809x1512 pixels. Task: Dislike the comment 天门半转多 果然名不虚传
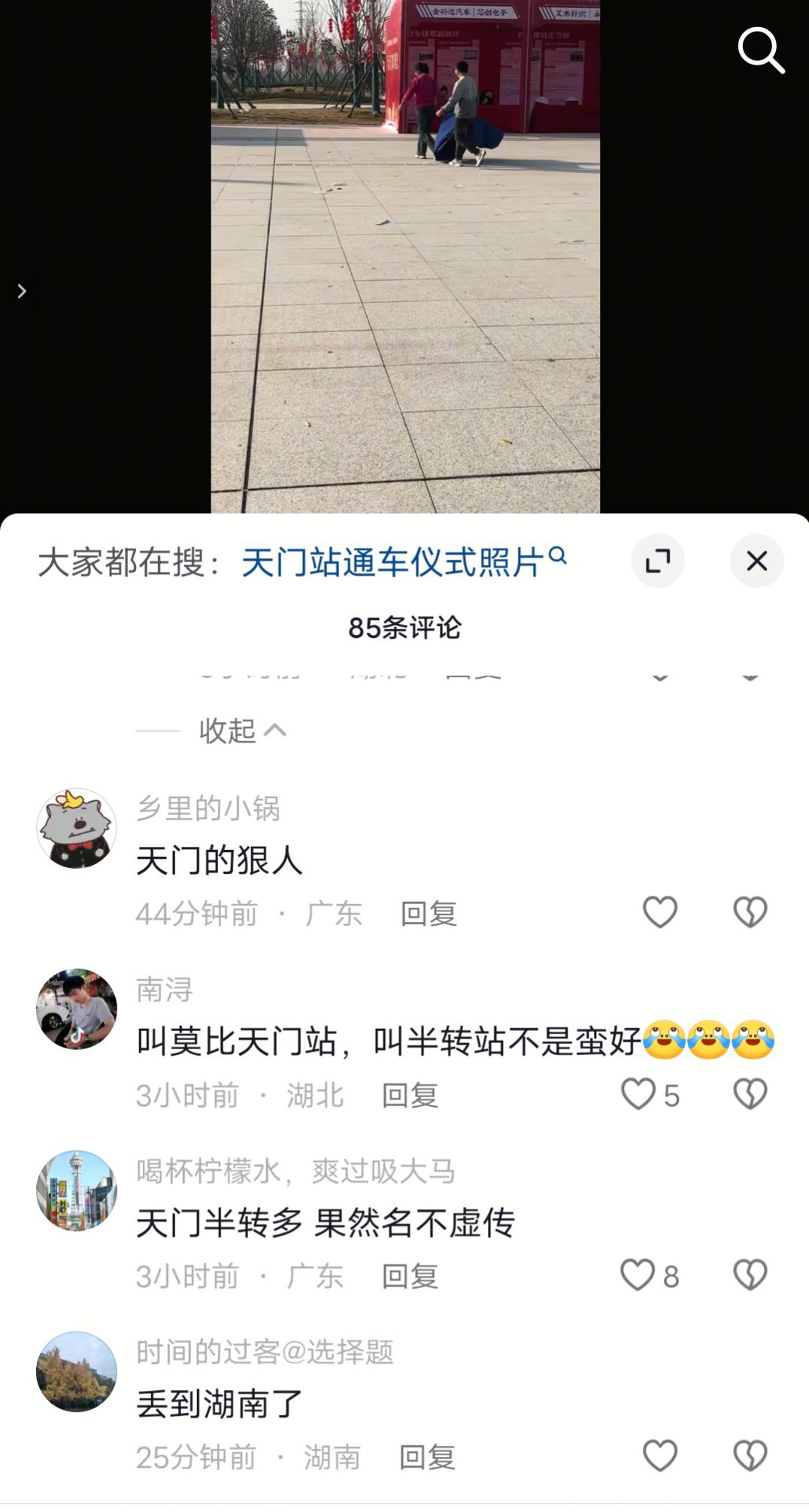pyautogui.click(x=750, y=1275)
